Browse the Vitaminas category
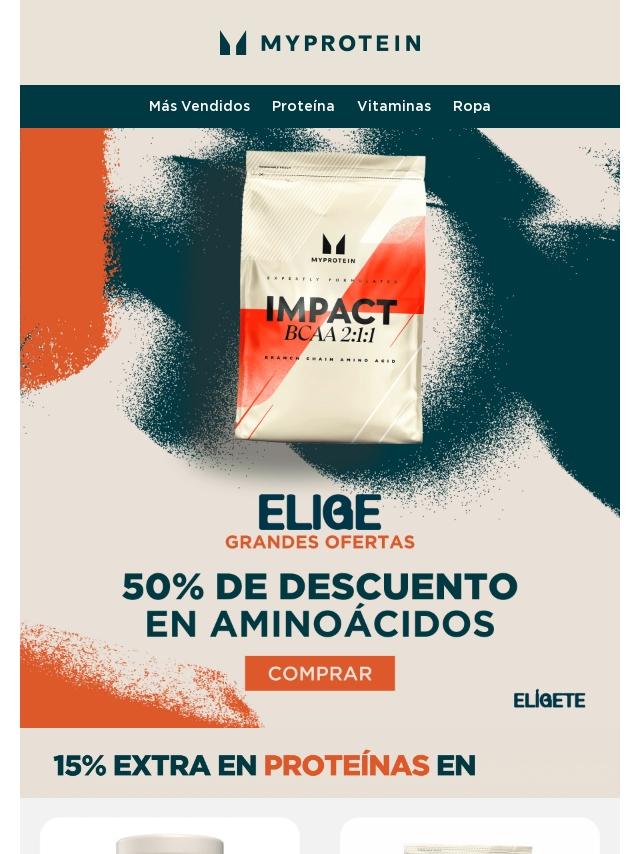This screenshot has width=640, height=854. coord(394,106)
